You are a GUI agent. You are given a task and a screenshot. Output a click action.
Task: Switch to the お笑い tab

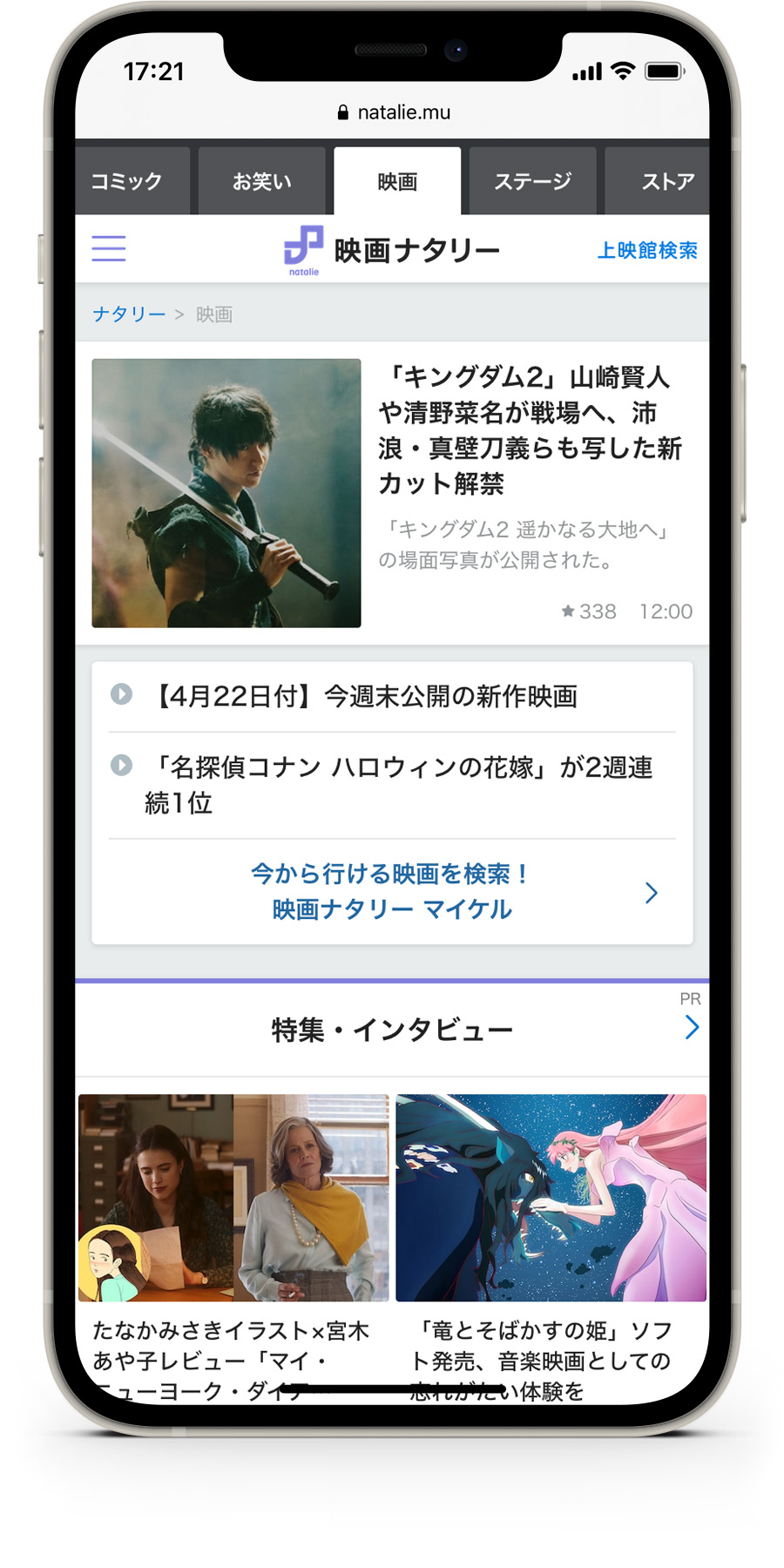[x=261, y=181]
